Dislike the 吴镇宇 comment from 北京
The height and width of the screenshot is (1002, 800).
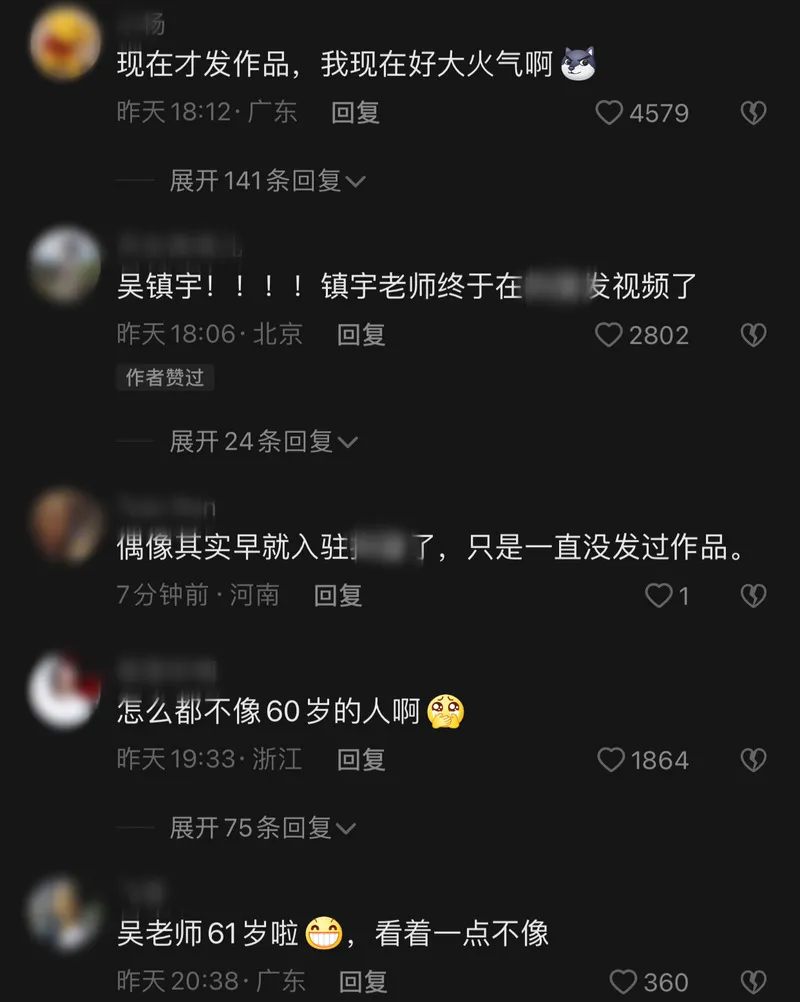(753, 335)
